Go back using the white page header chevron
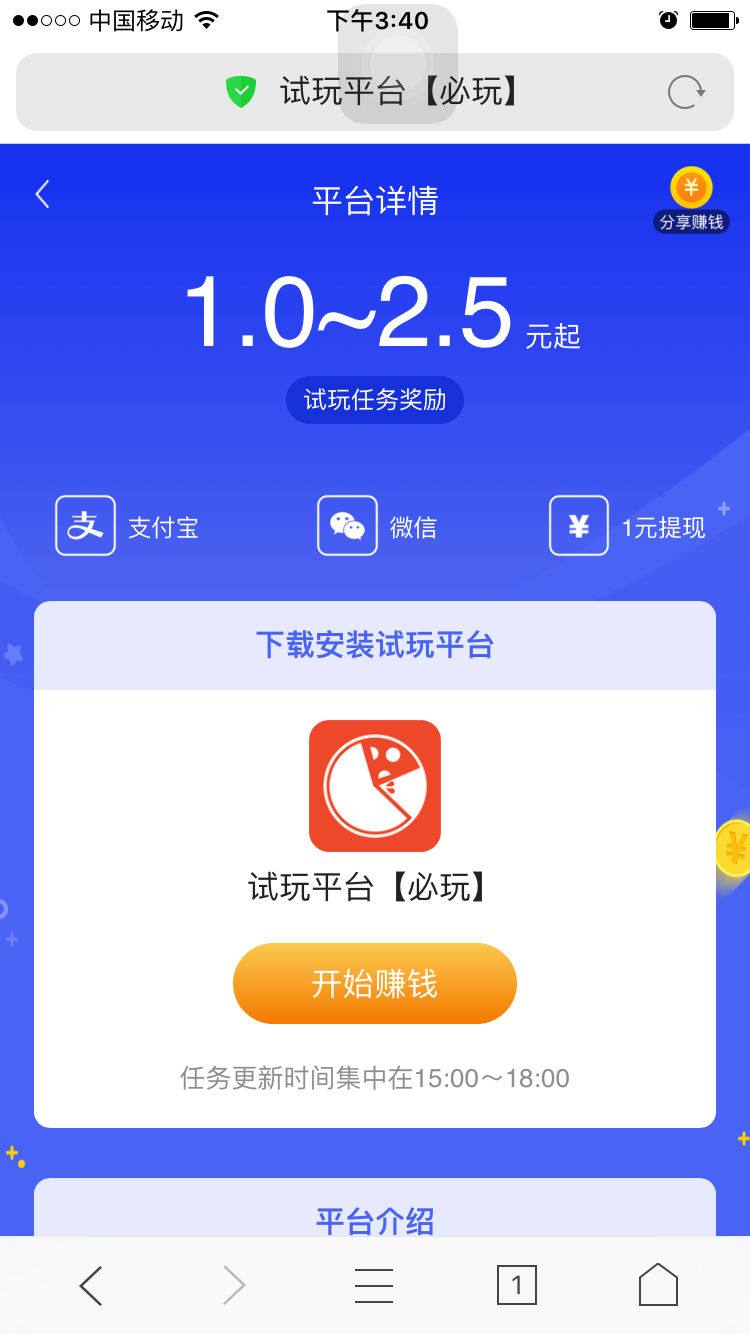750x1334 pixels. [42, 194]
